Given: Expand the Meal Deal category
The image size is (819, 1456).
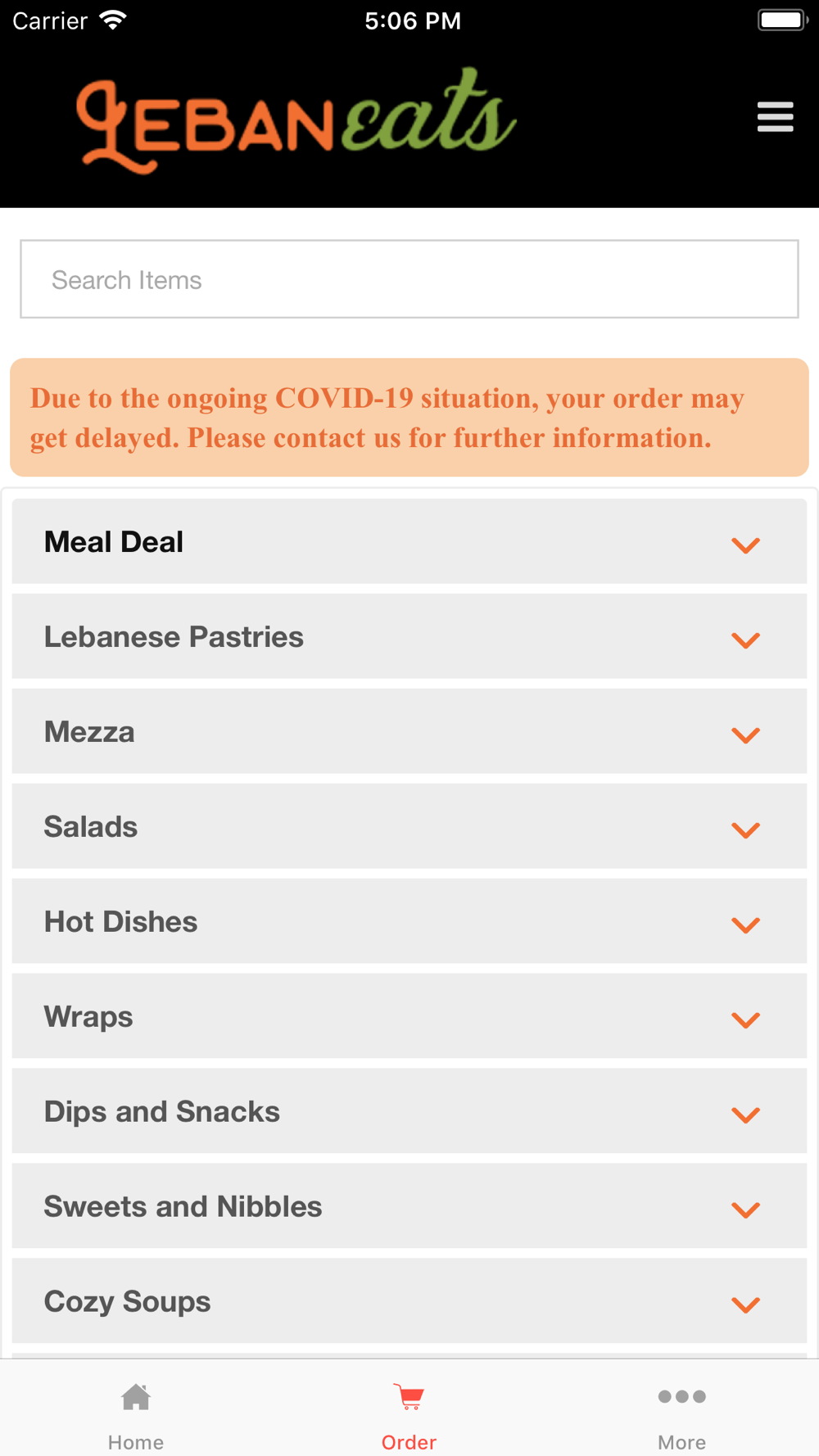Looking at the screenshot, I should [x=409, y=541].
